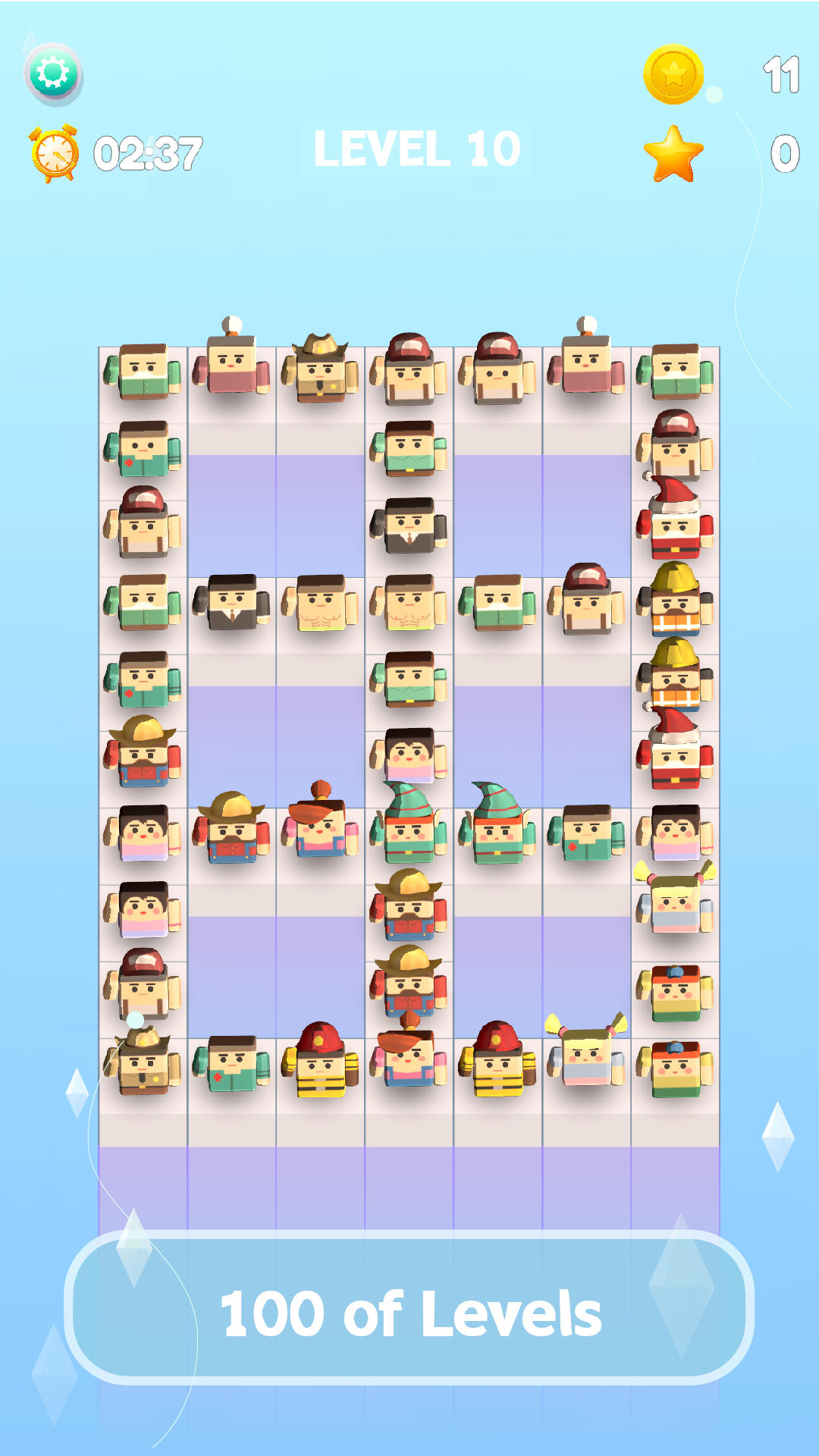
Task: Open the settings gear
Action: coord(52,74)
